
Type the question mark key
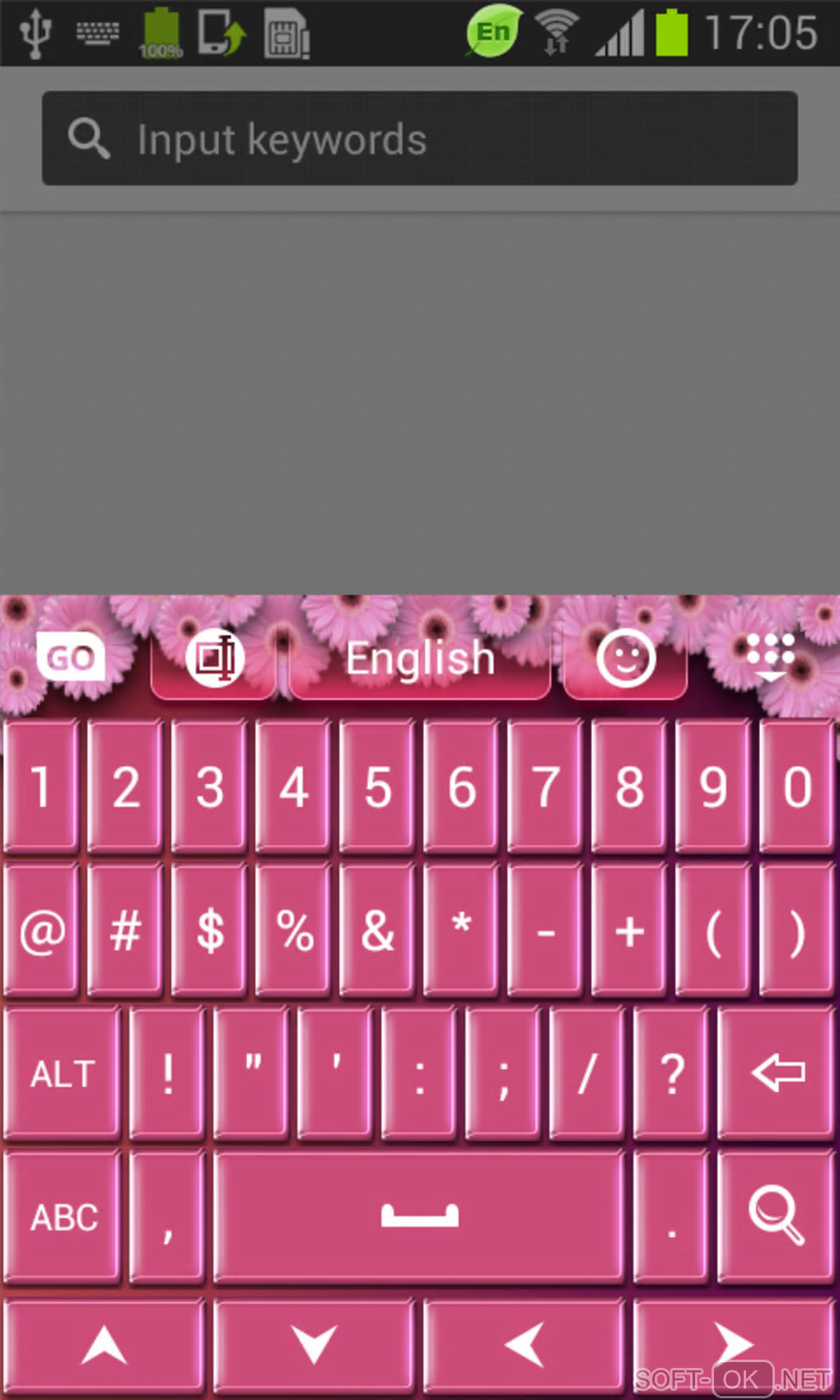coord(671,1074)
